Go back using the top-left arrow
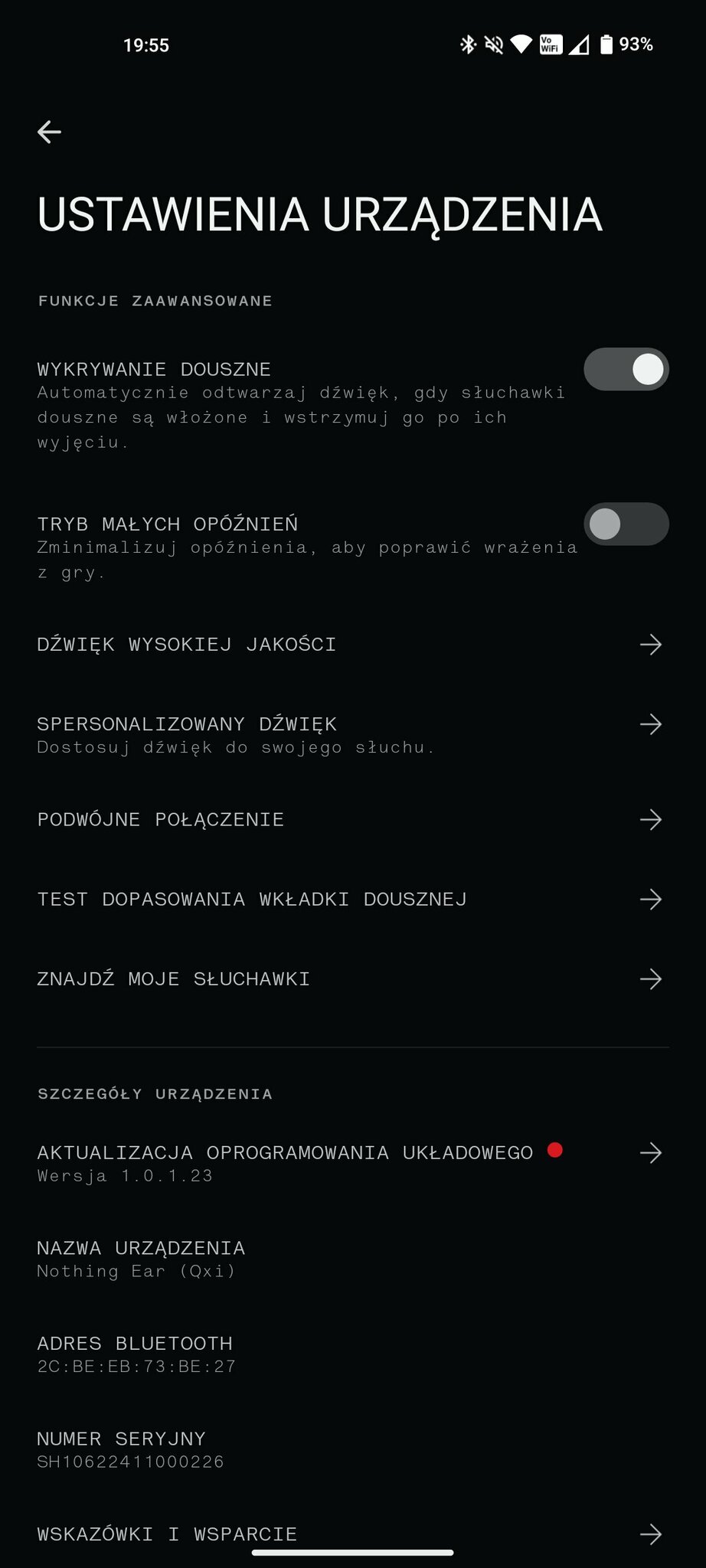Viewport: 706px width, 1568px height. (x=50, y=132)
